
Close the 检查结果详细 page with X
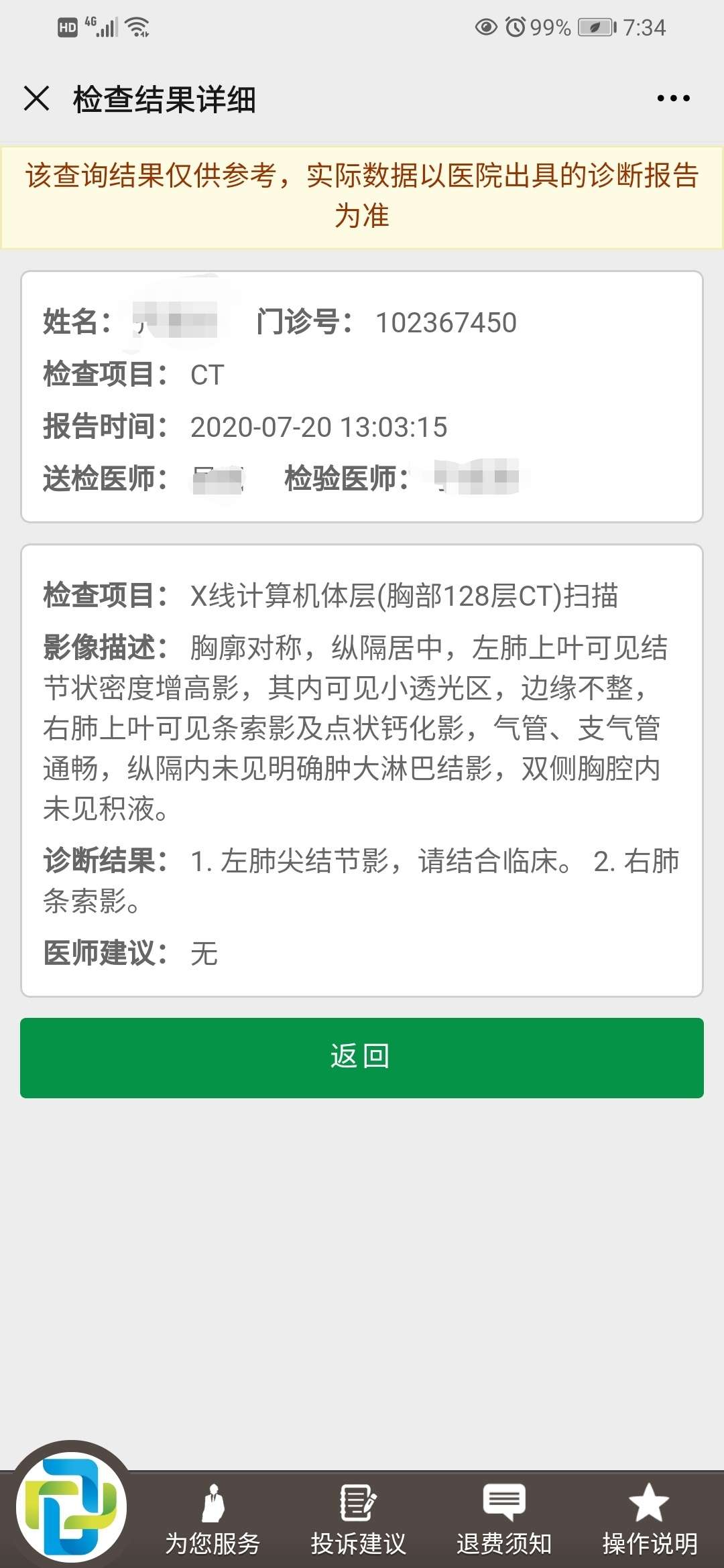click(x=37, y=98)
